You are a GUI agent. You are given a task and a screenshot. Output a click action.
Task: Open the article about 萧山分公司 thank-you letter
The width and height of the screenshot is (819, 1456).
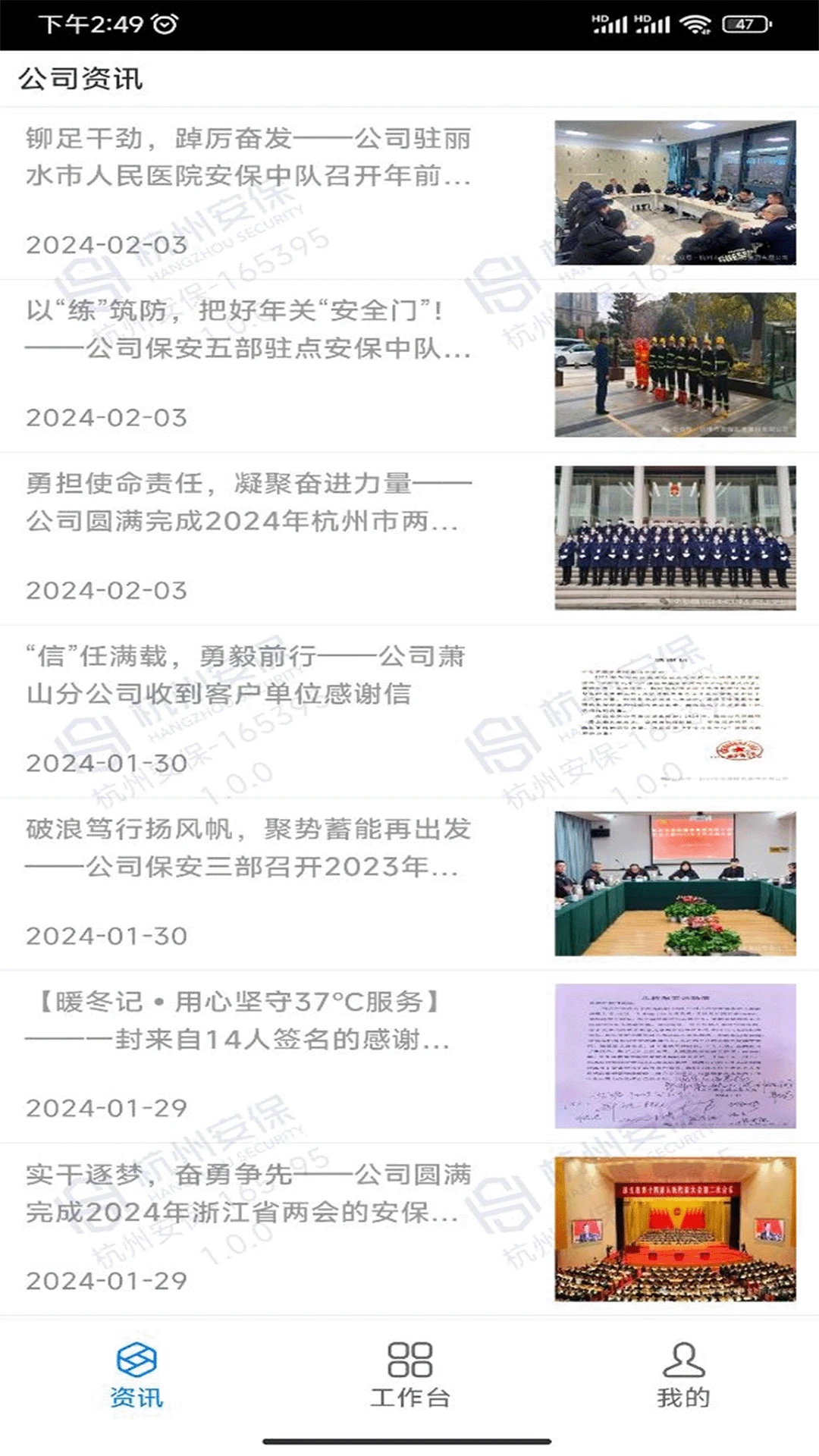409,711
